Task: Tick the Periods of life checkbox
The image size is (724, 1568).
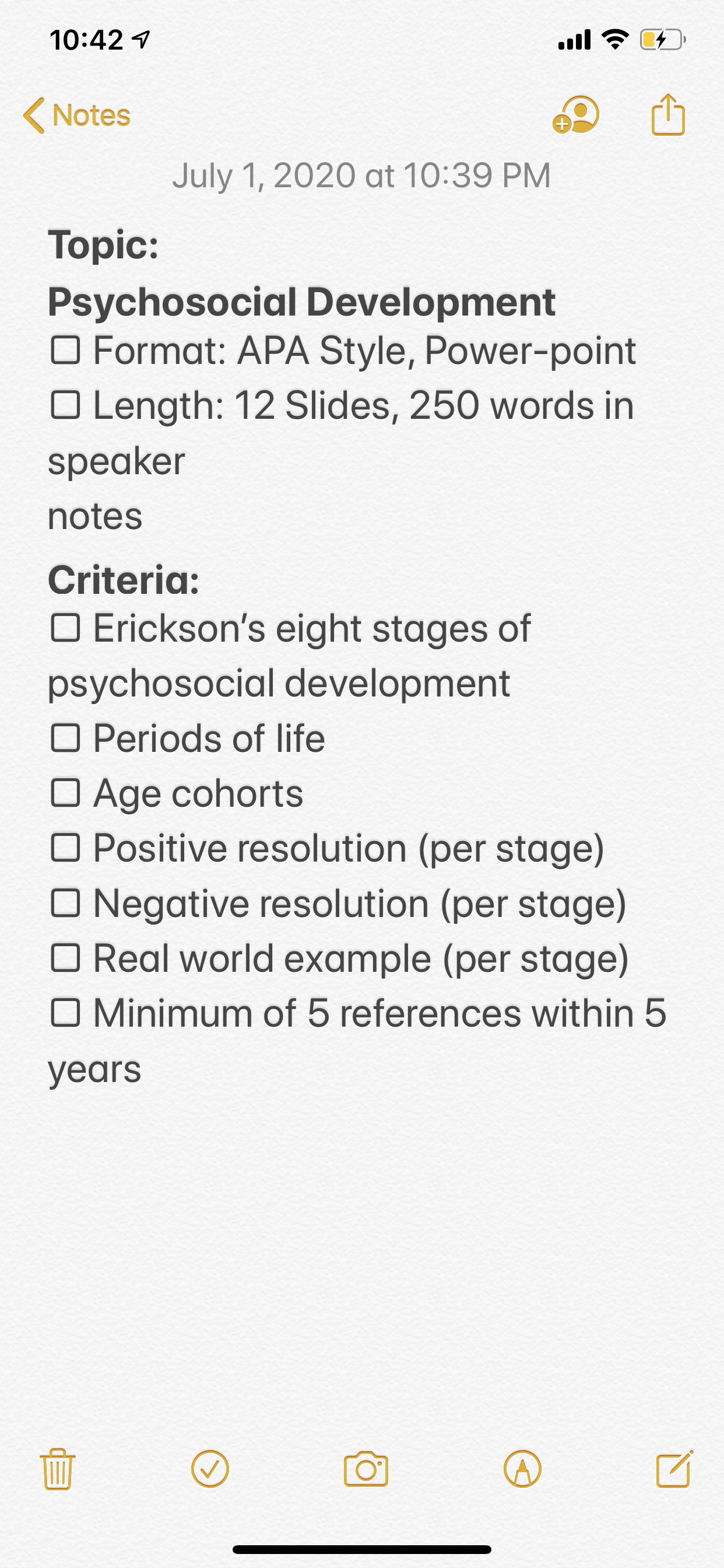Action: 65,738
